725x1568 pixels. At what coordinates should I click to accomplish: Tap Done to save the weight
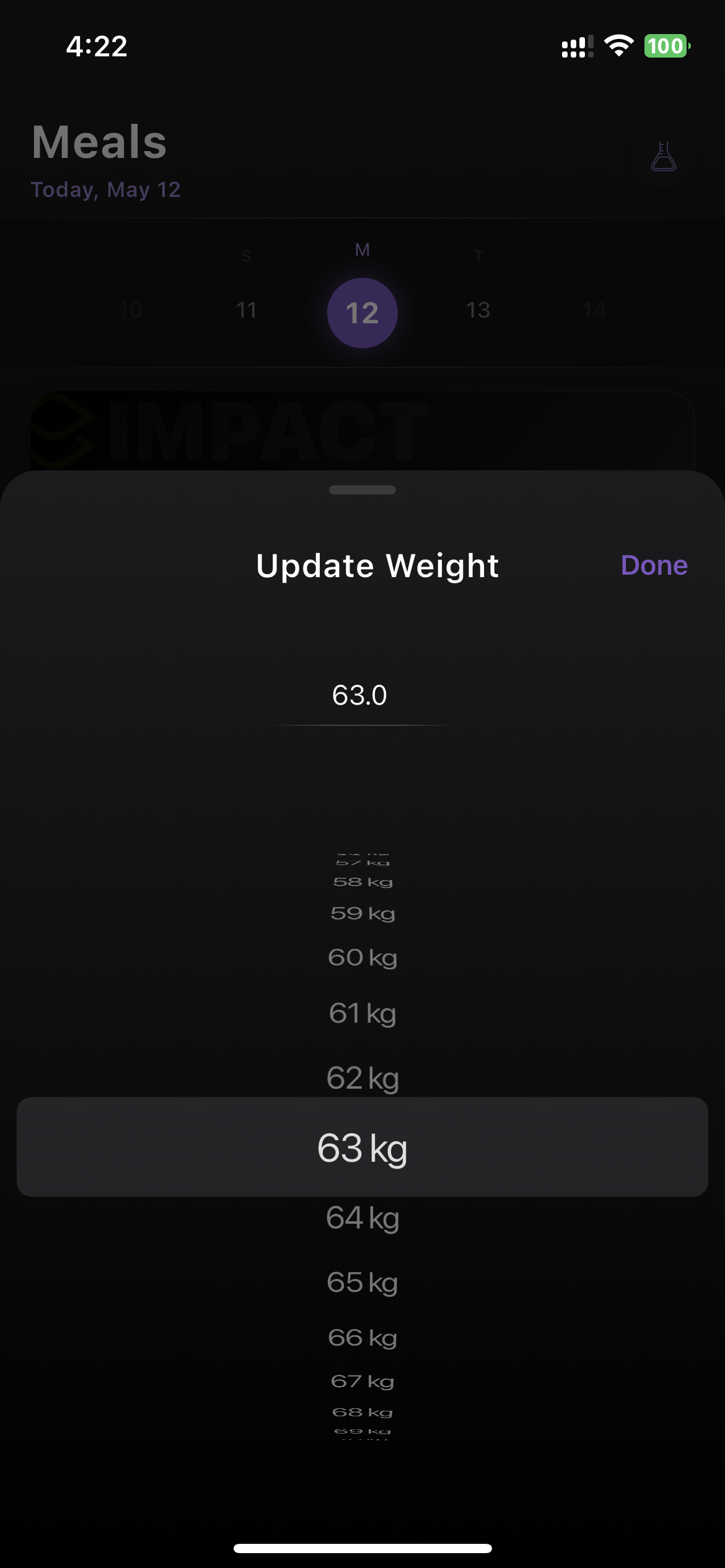654,565
